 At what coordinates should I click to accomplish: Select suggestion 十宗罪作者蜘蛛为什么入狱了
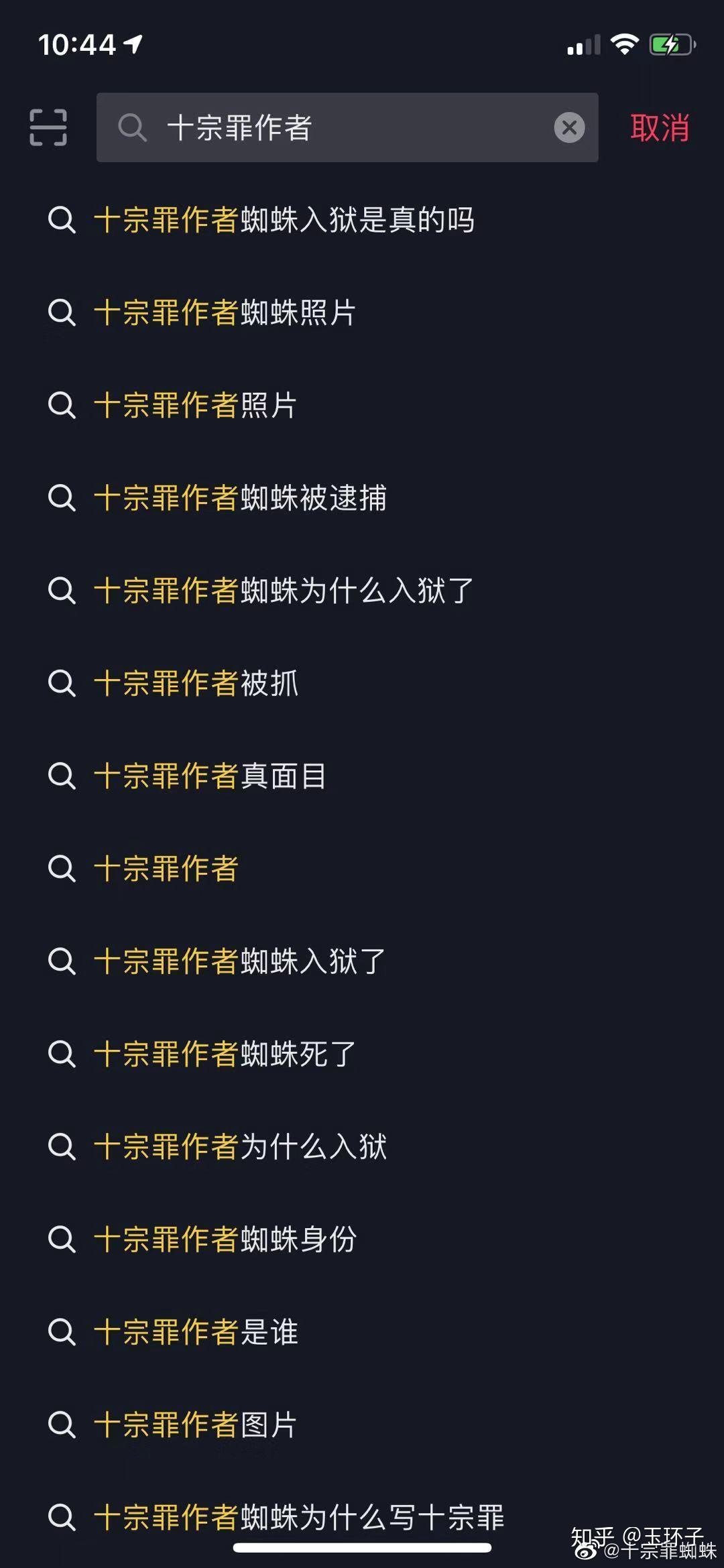pyautogui.click(x=282, y=591)
